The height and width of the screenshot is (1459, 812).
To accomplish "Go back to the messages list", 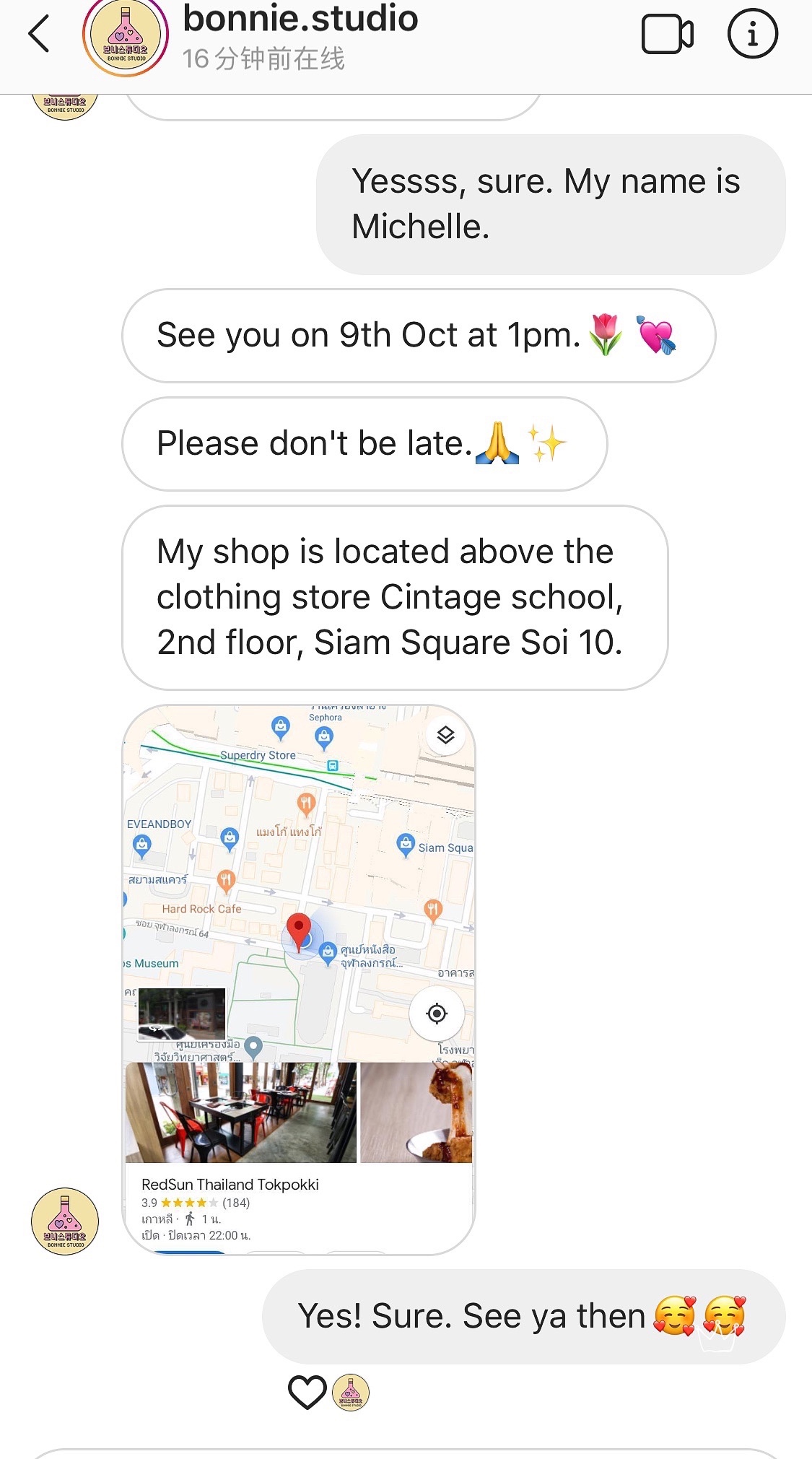I will (x=39, y=34).
